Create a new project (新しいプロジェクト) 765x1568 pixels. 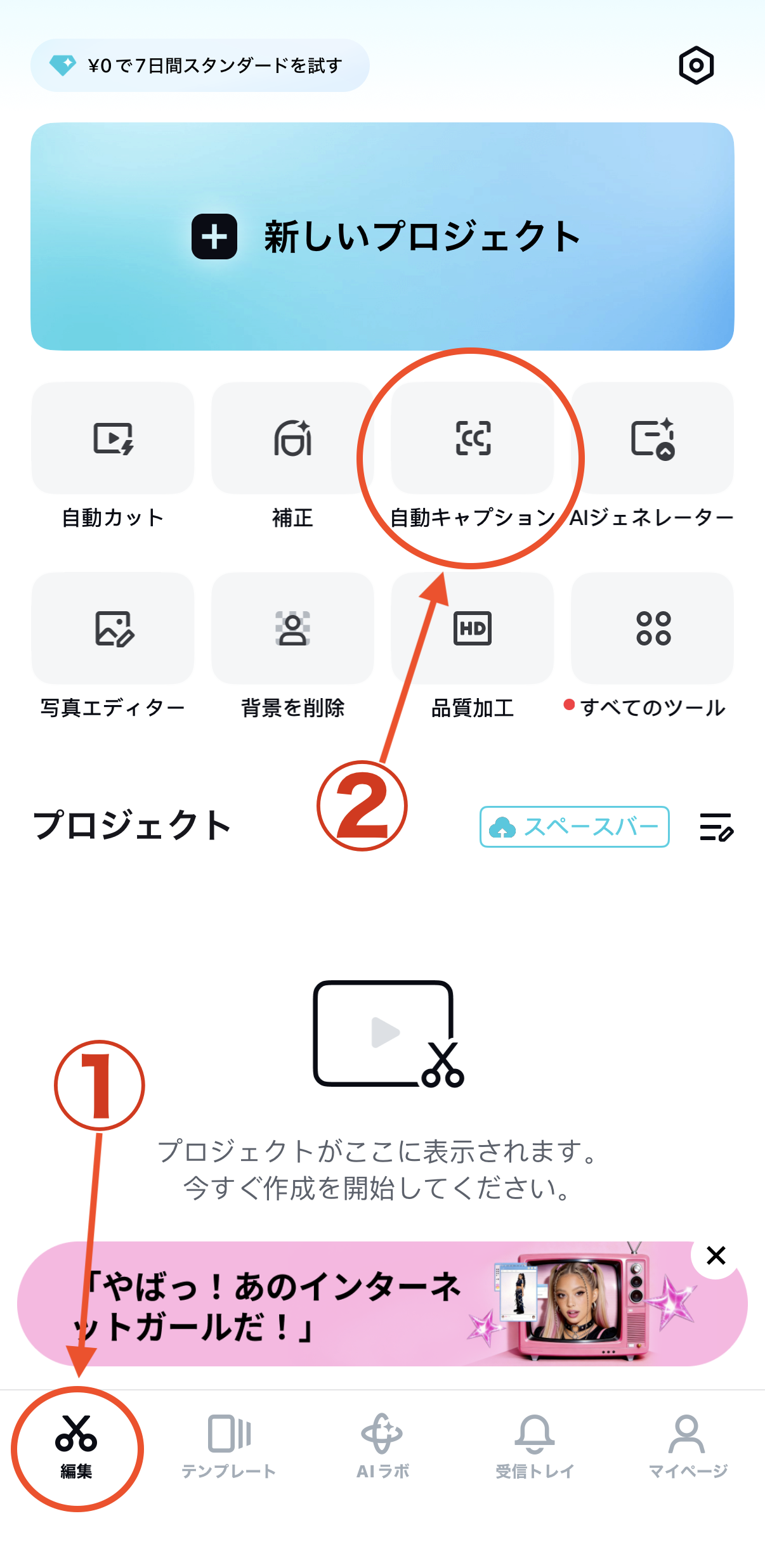coord(383,236)
